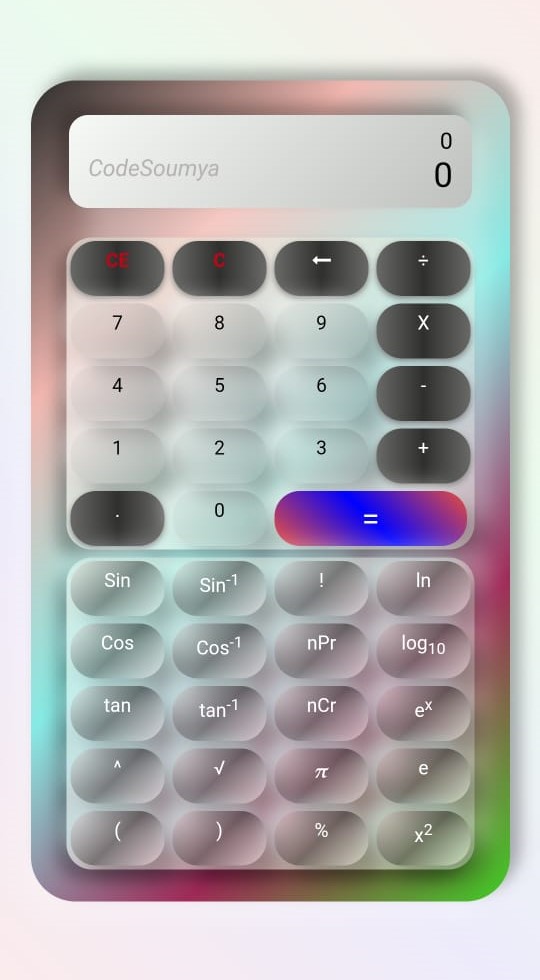Tap the factorial key
Viewport: 540px width, 980px height.
[321, 588]
